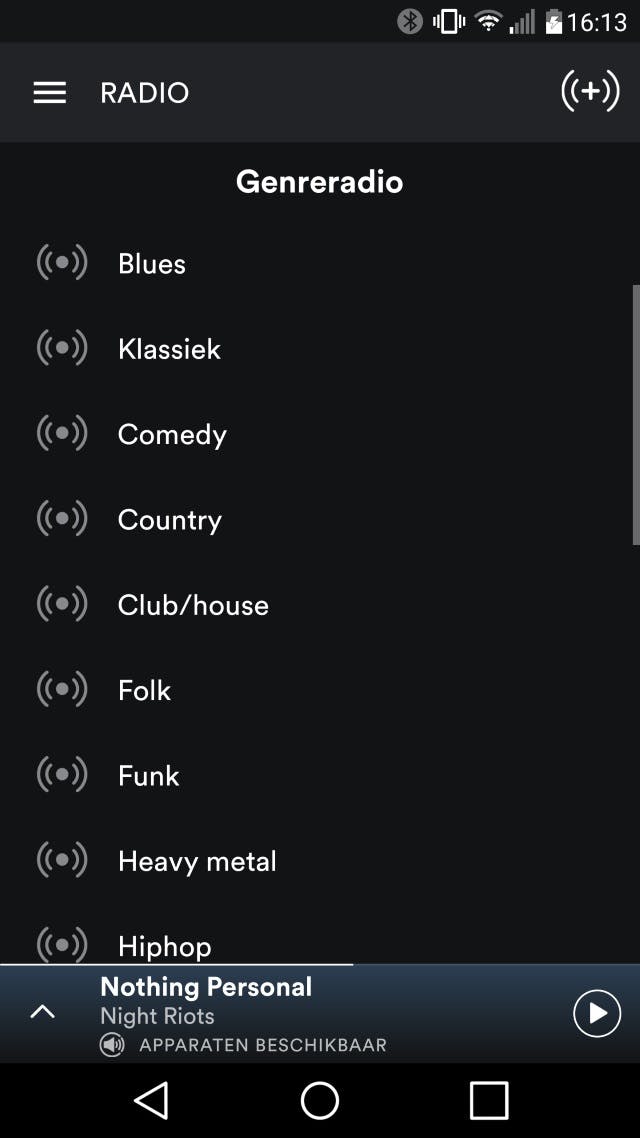
Task: Play the Nothing Personal track
Action: tap(597, 1013)
